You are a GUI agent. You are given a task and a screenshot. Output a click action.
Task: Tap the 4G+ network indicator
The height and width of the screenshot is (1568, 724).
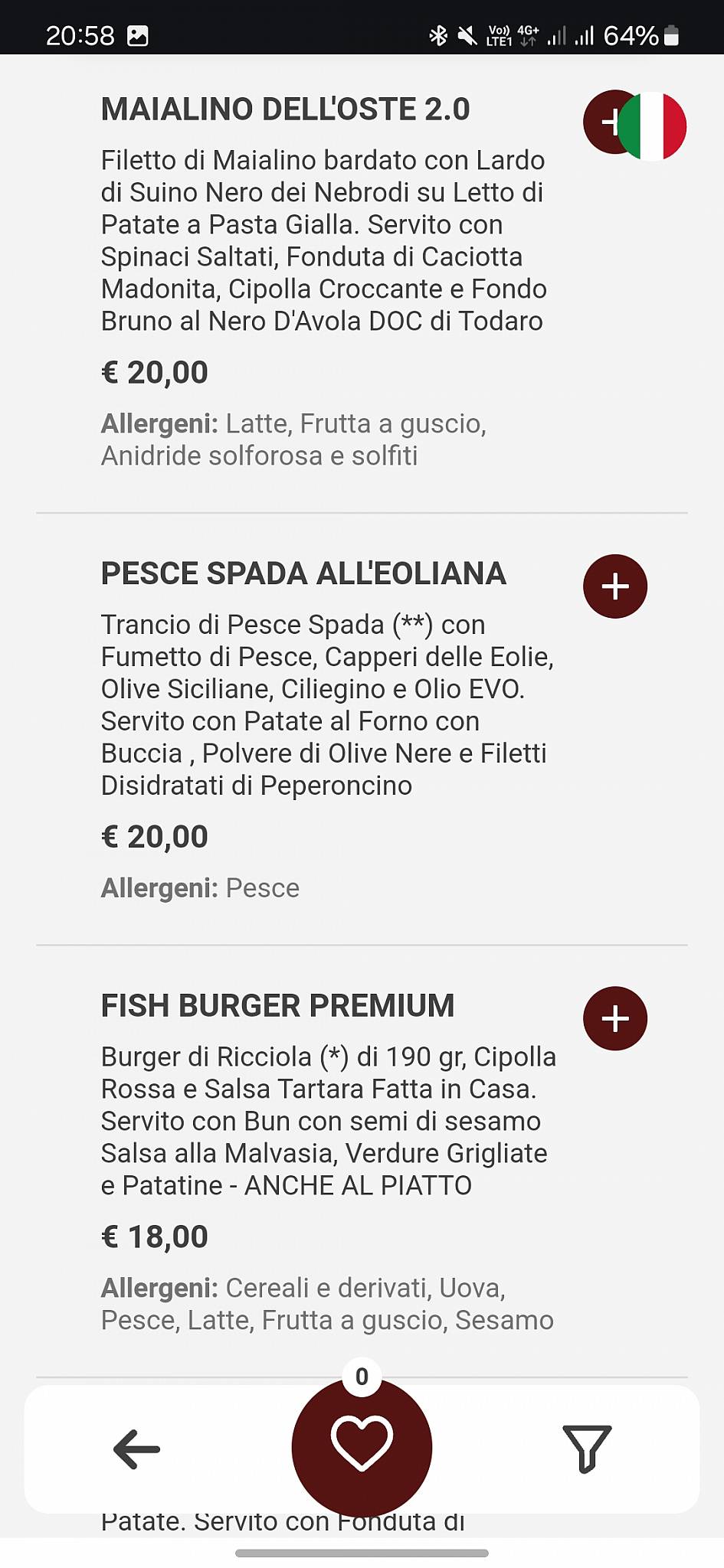(526, 31)
